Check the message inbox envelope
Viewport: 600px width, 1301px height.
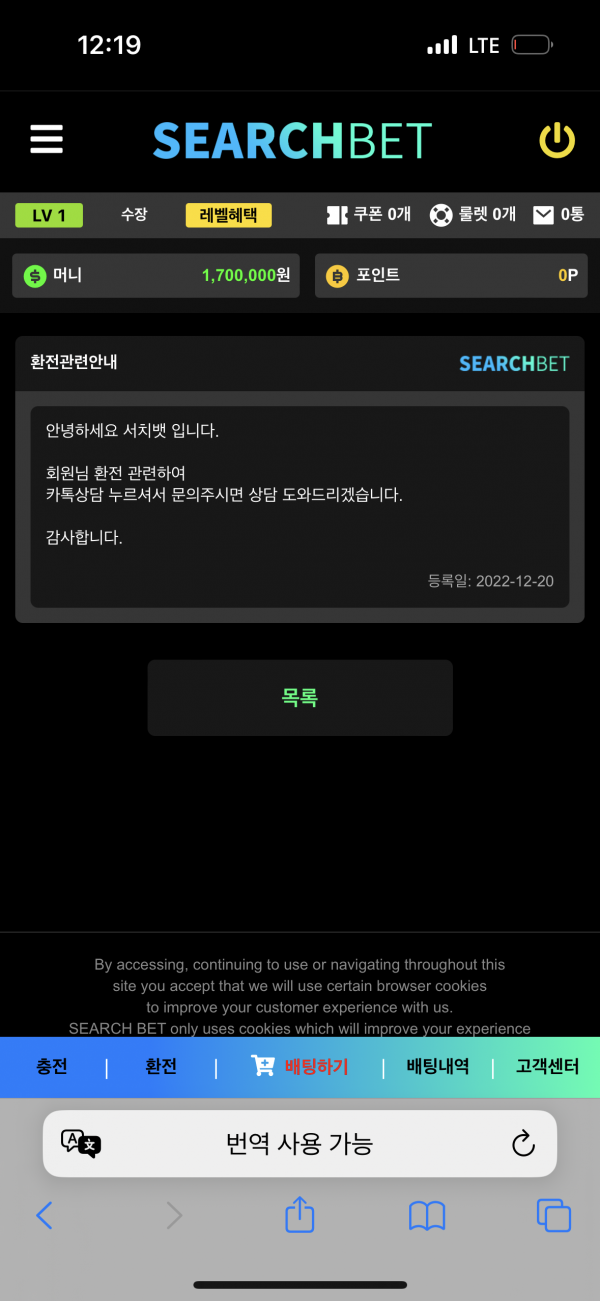[x=558, y=215]
